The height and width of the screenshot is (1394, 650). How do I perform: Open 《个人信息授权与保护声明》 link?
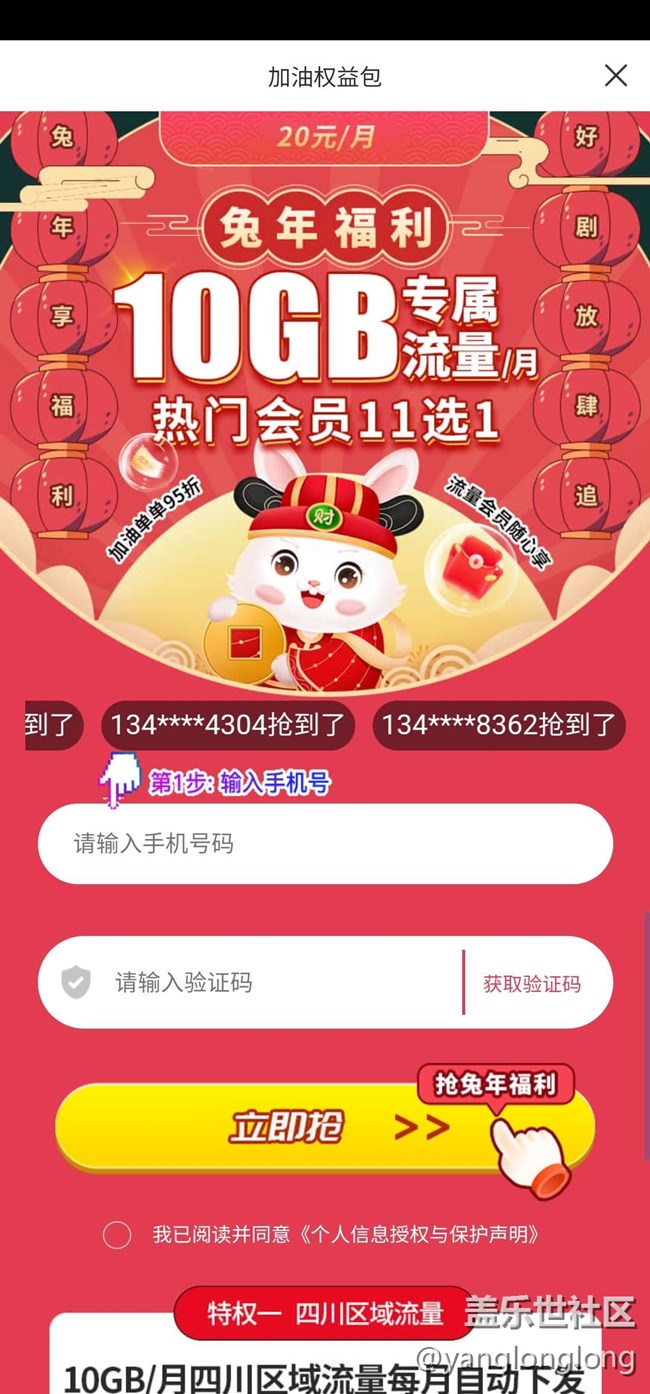[x=425, y=1235]
